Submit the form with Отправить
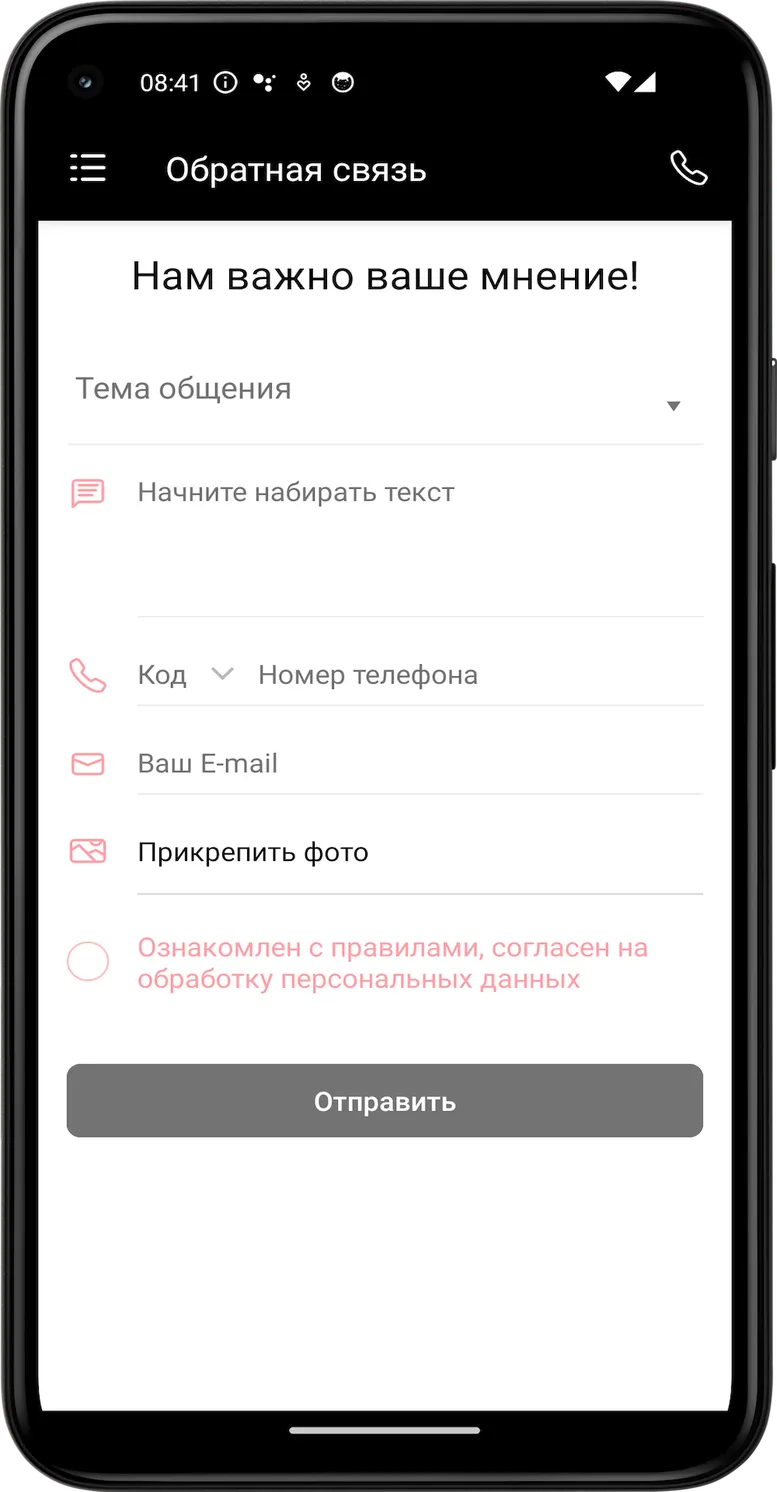The height and width of the screenshot is (1492, 777). point(385,1101)
